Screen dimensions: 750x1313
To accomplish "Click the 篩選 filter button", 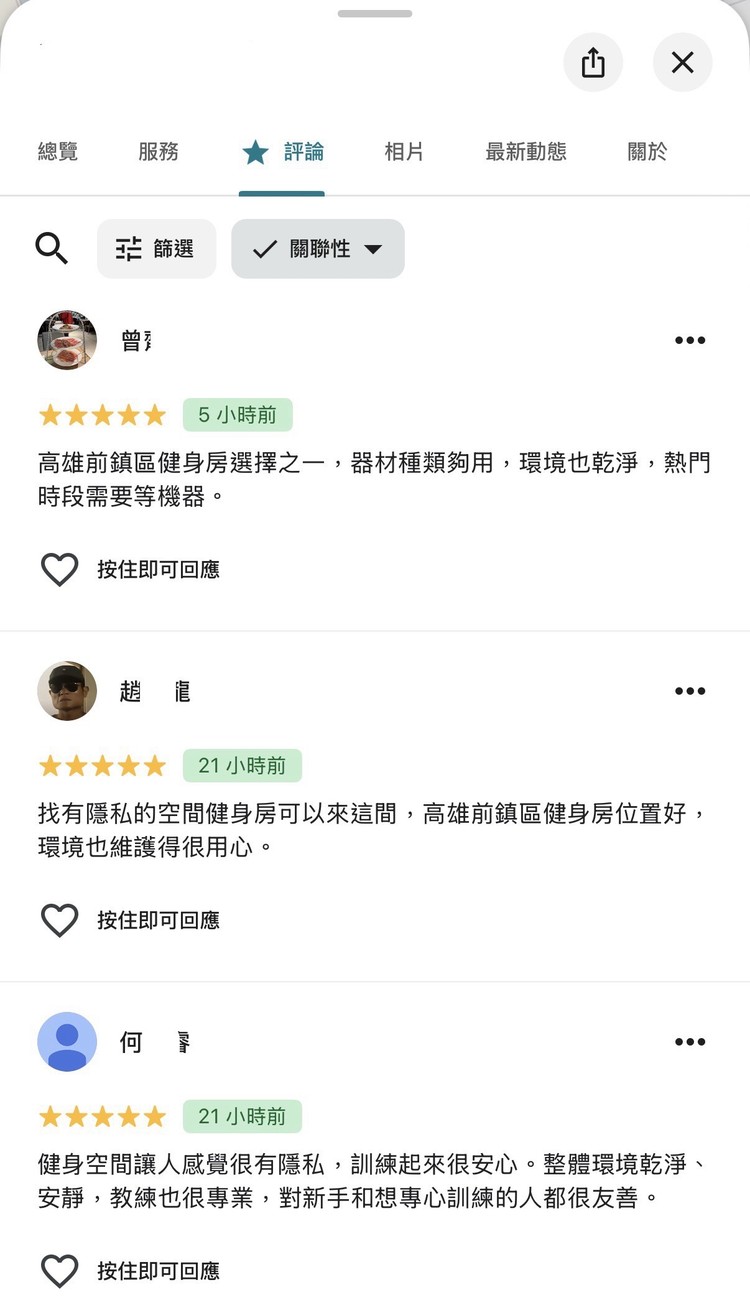I will tap(156, 249).
